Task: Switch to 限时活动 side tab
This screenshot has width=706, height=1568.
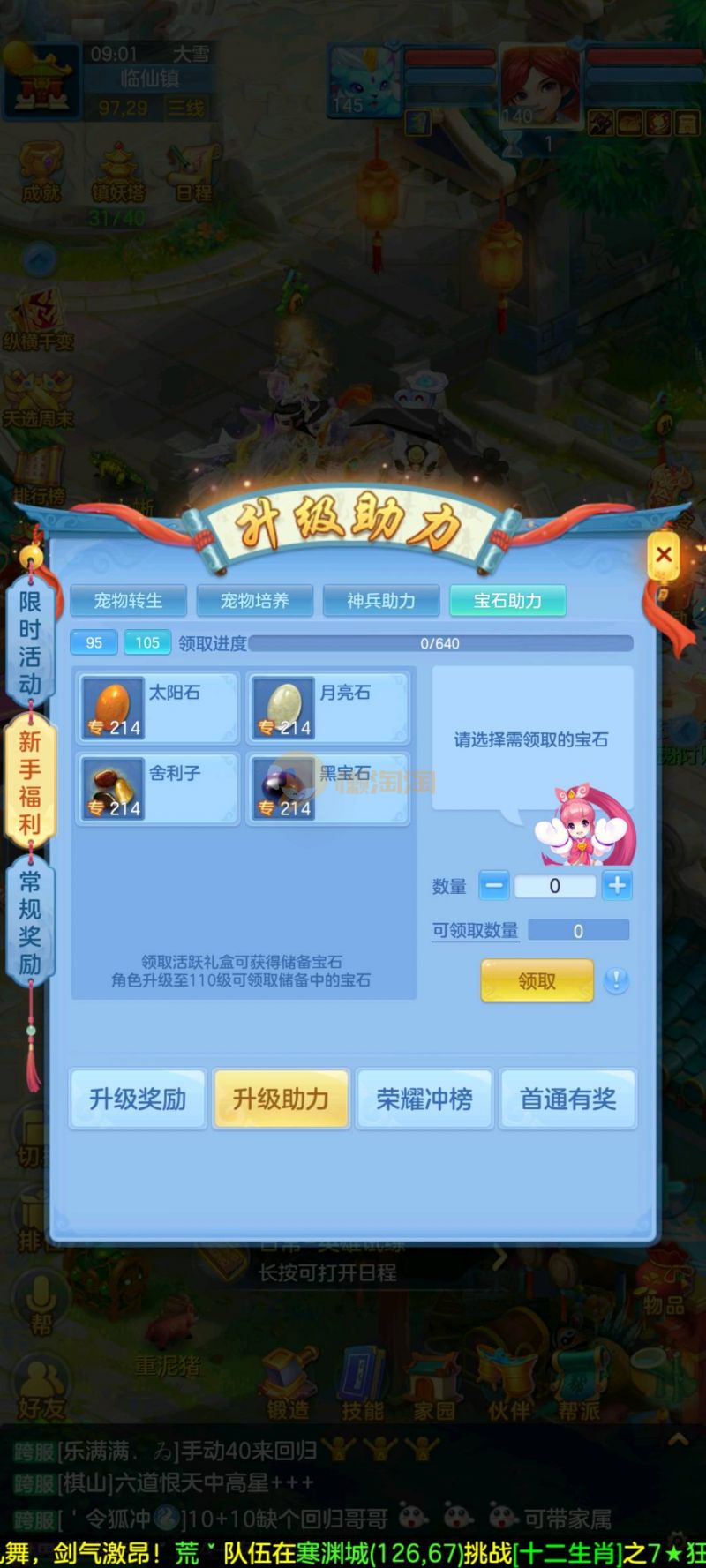Action: pyautogui.click(x=30, y=643)
